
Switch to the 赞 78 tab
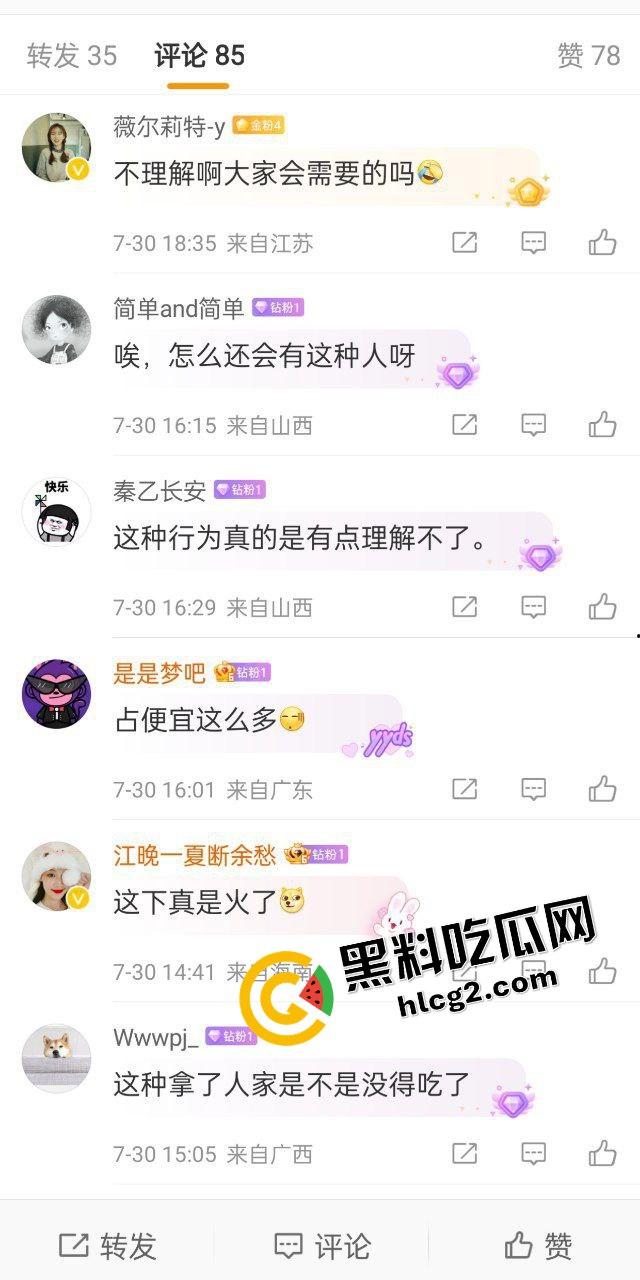click(x=588, y=56)
